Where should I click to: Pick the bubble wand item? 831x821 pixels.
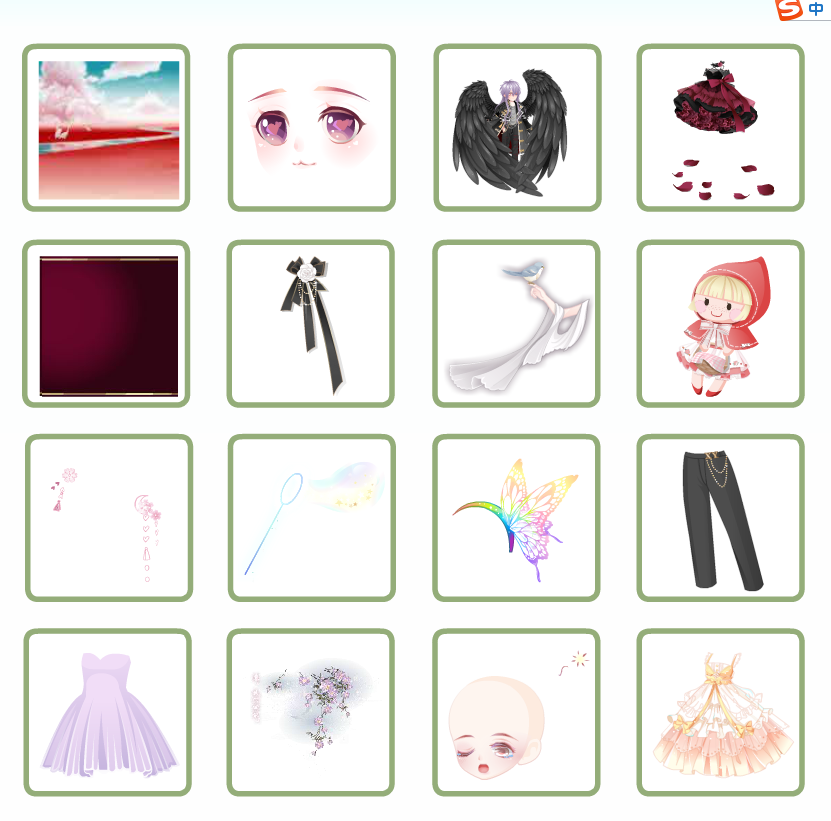click(312, 518)
